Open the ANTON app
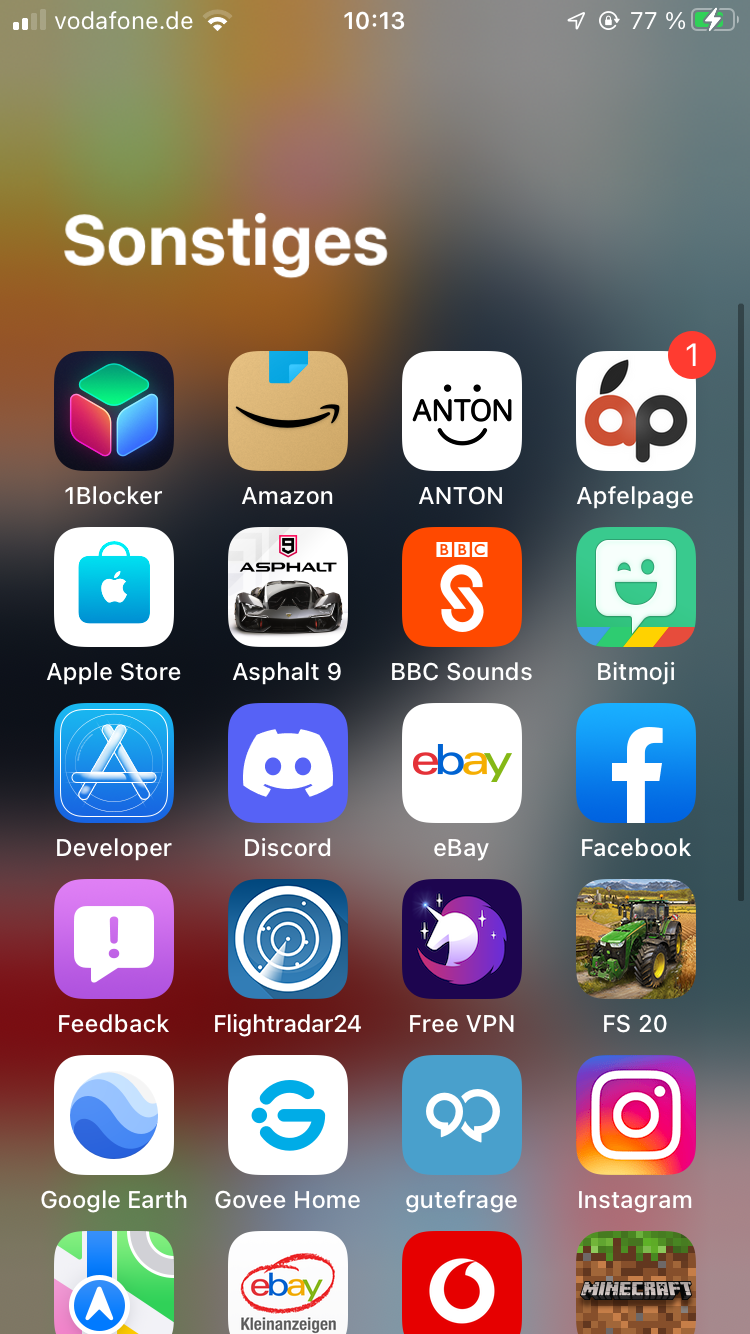This screenshot has height=1334, width=750. coord(462,411)
